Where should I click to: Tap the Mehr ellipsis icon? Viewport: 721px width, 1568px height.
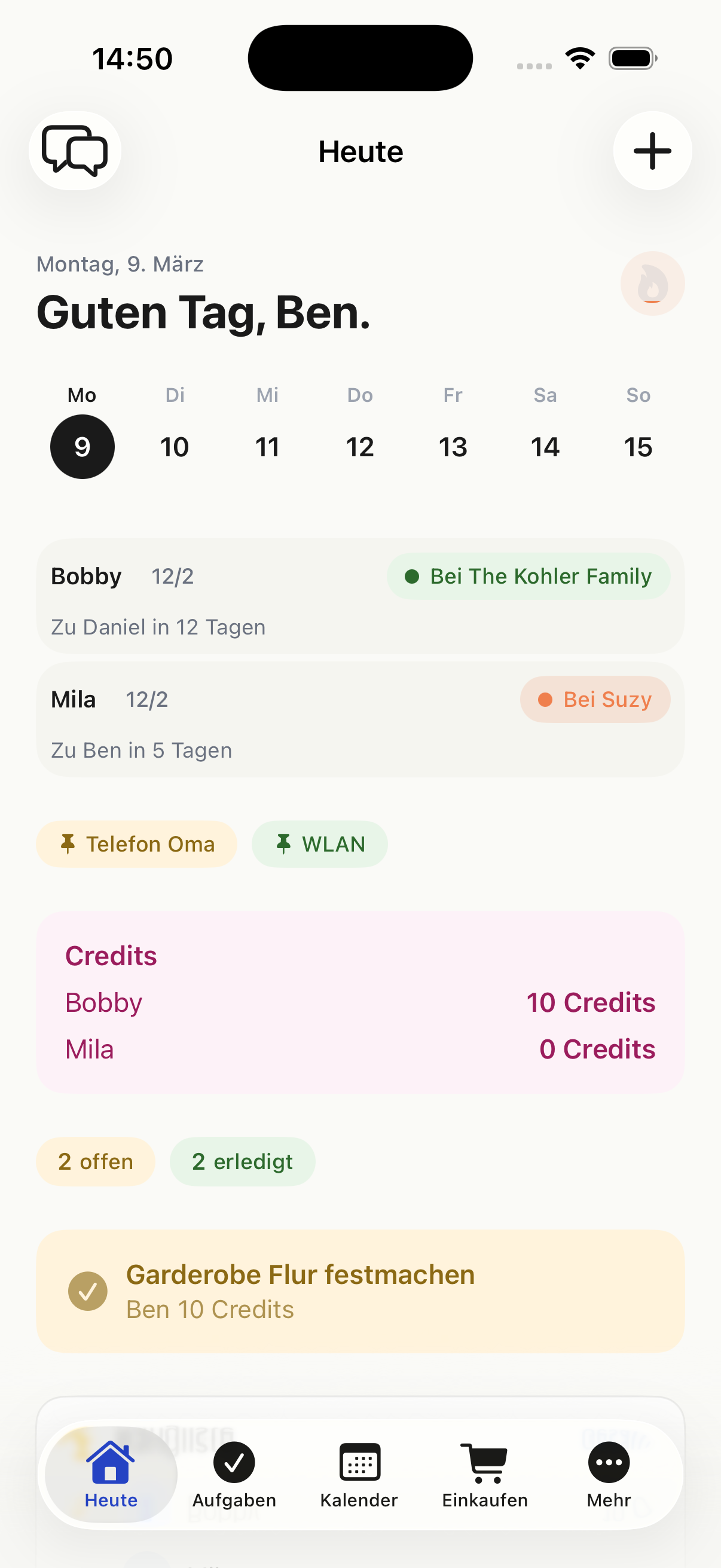click(x=609, y=1463)
